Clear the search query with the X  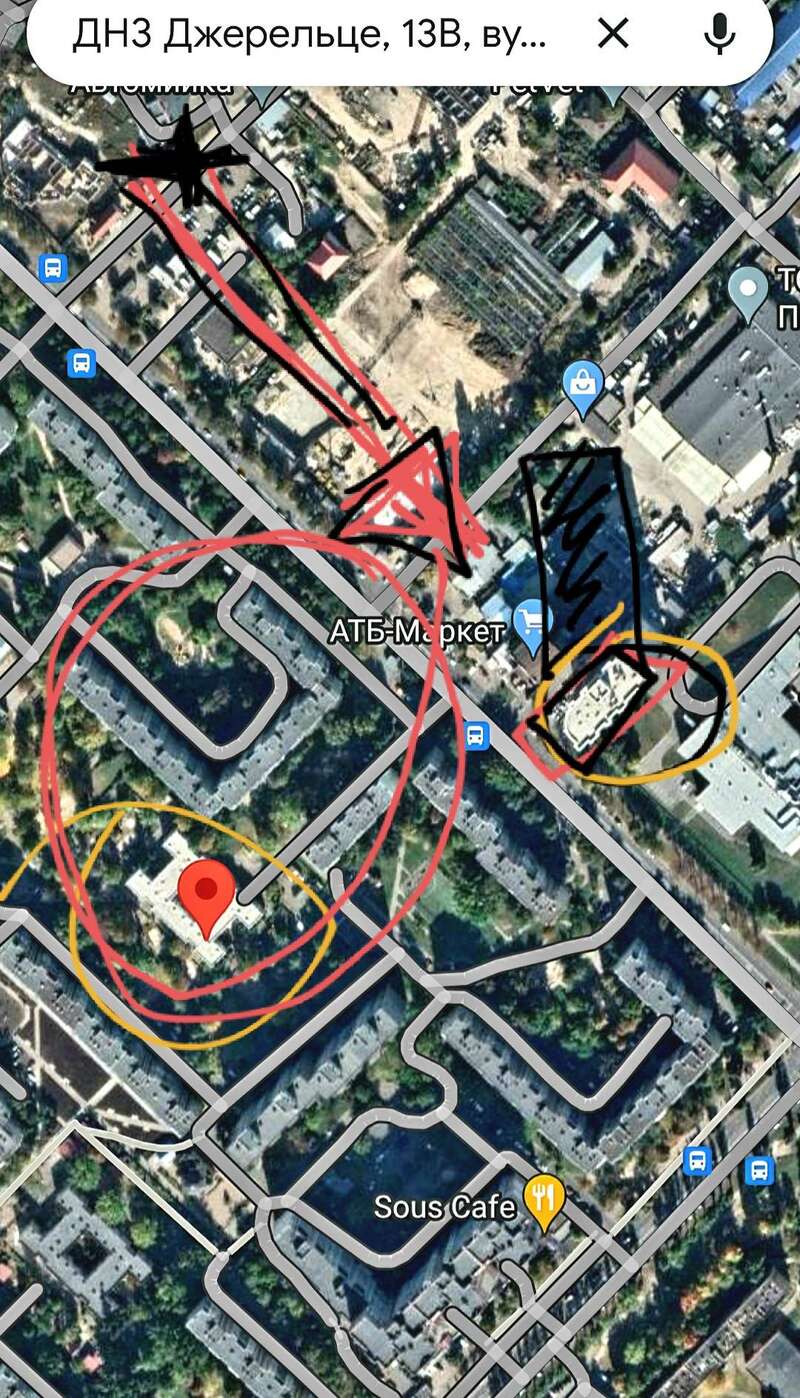(x=613, y=36)
